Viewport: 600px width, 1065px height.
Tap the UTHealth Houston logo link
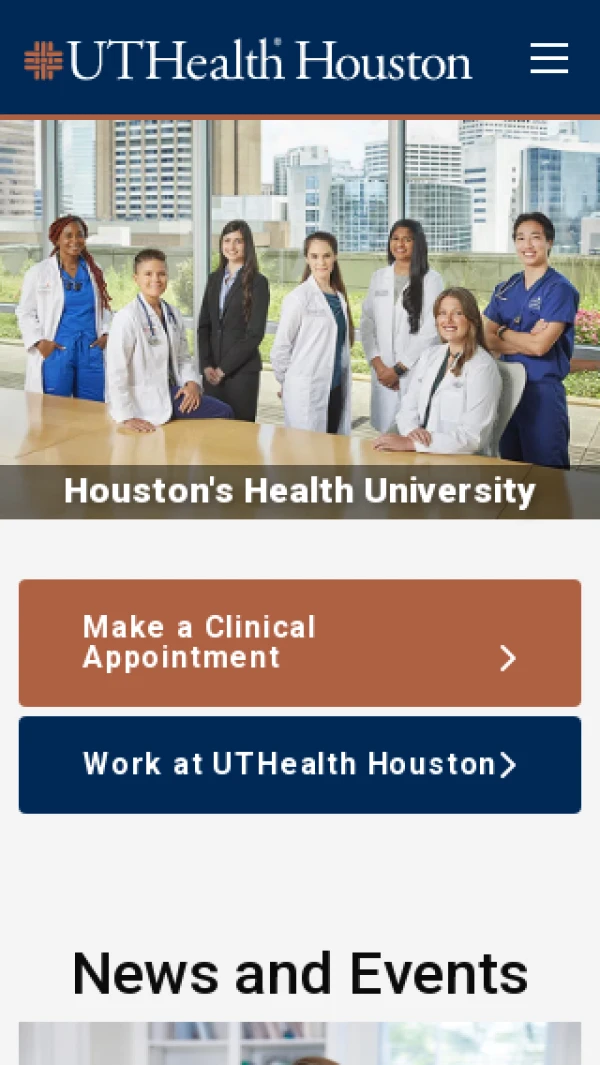(248, 60)
